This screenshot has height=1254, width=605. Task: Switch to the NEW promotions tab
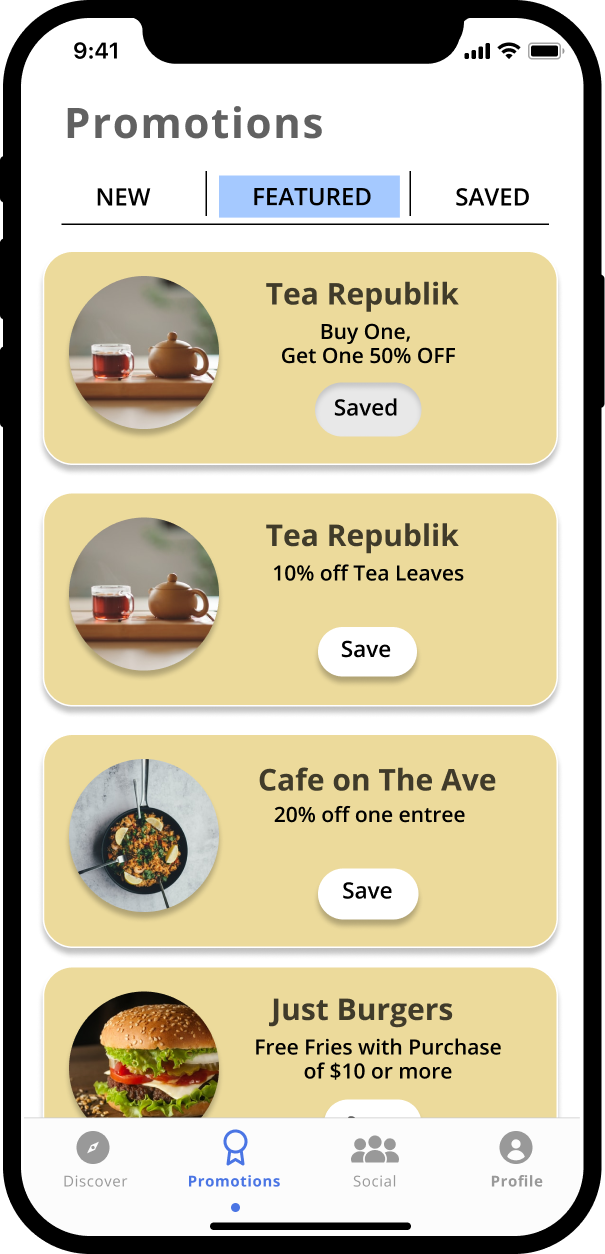coord(123,197)
